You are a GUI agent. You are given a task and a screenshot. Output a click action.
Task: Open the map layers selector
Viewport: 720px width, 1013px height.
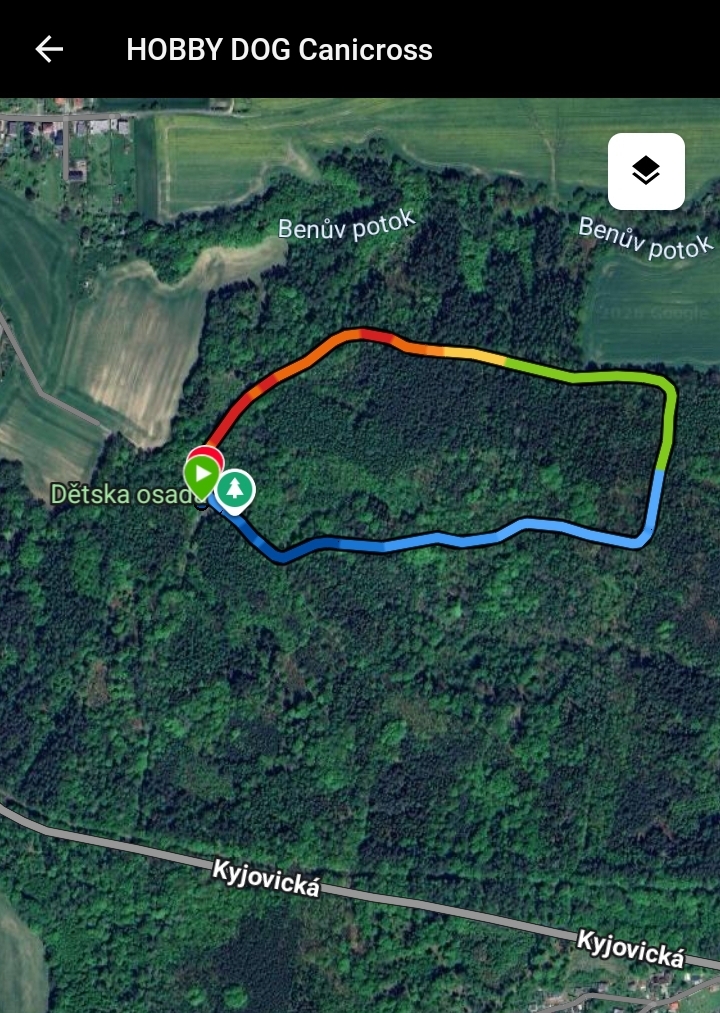(x=646, y=171)
